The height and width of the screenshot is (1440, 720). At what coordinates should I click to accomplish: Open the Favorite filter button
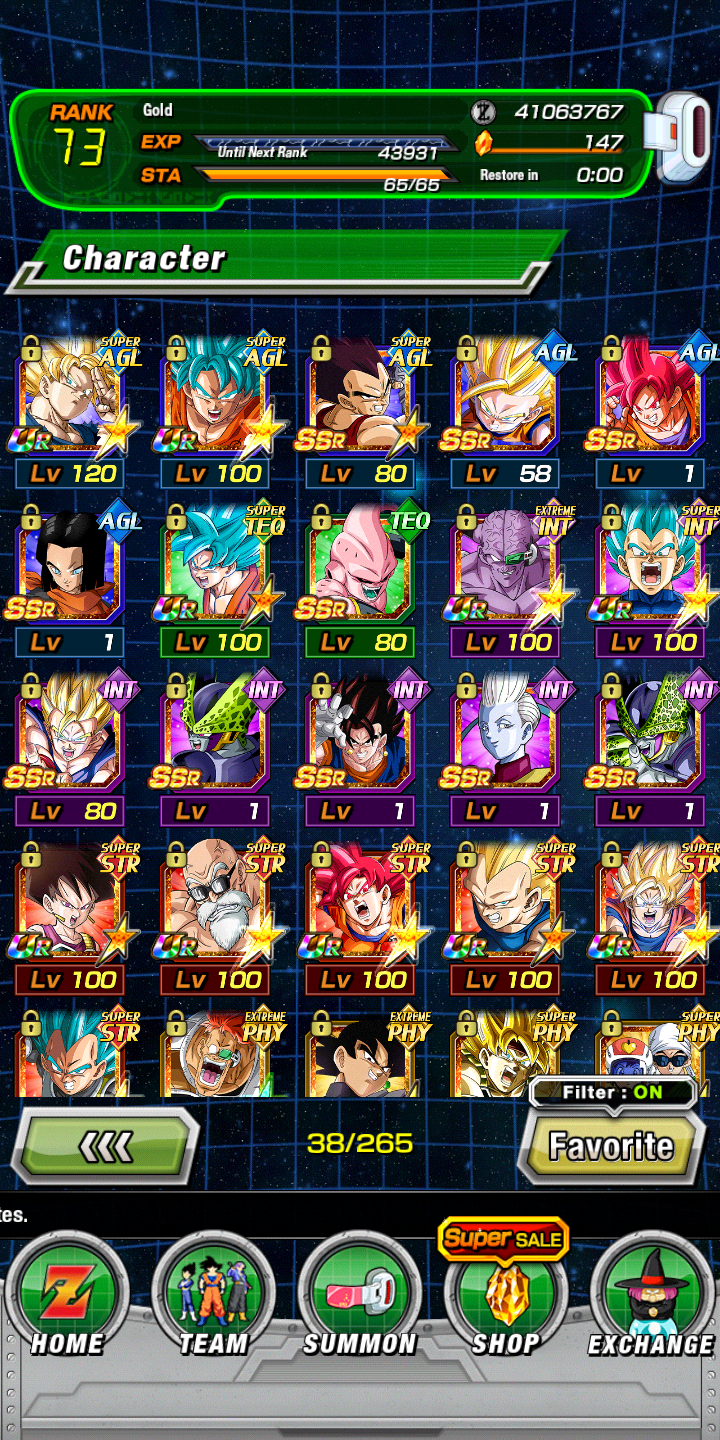tap(611, 1146)
